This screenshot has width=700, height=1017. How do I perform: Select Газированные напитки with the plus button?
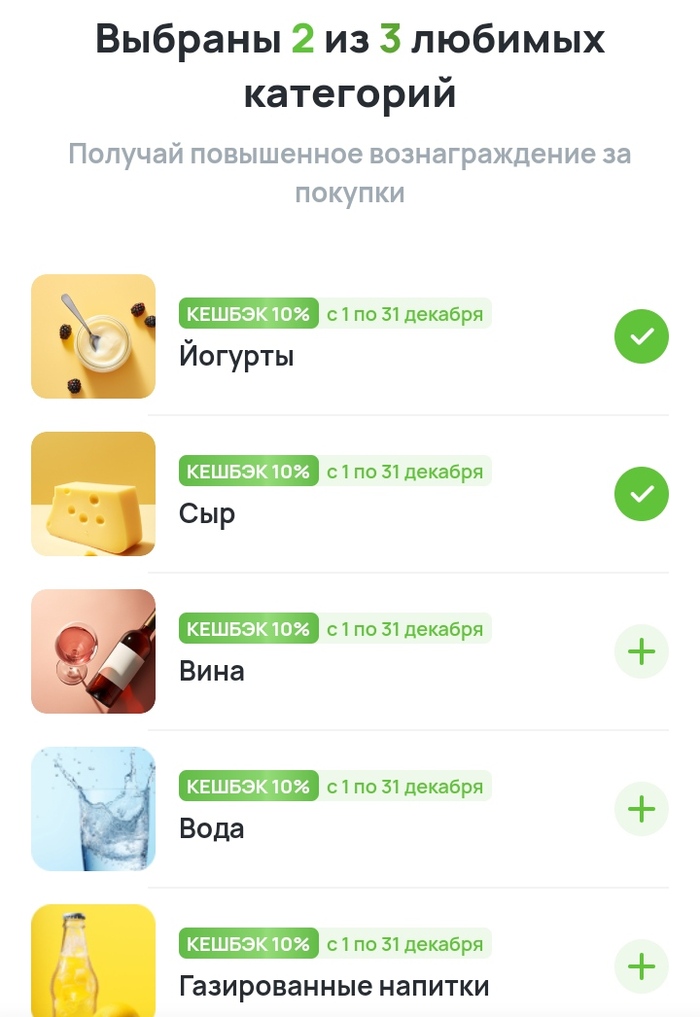[641, 966]
